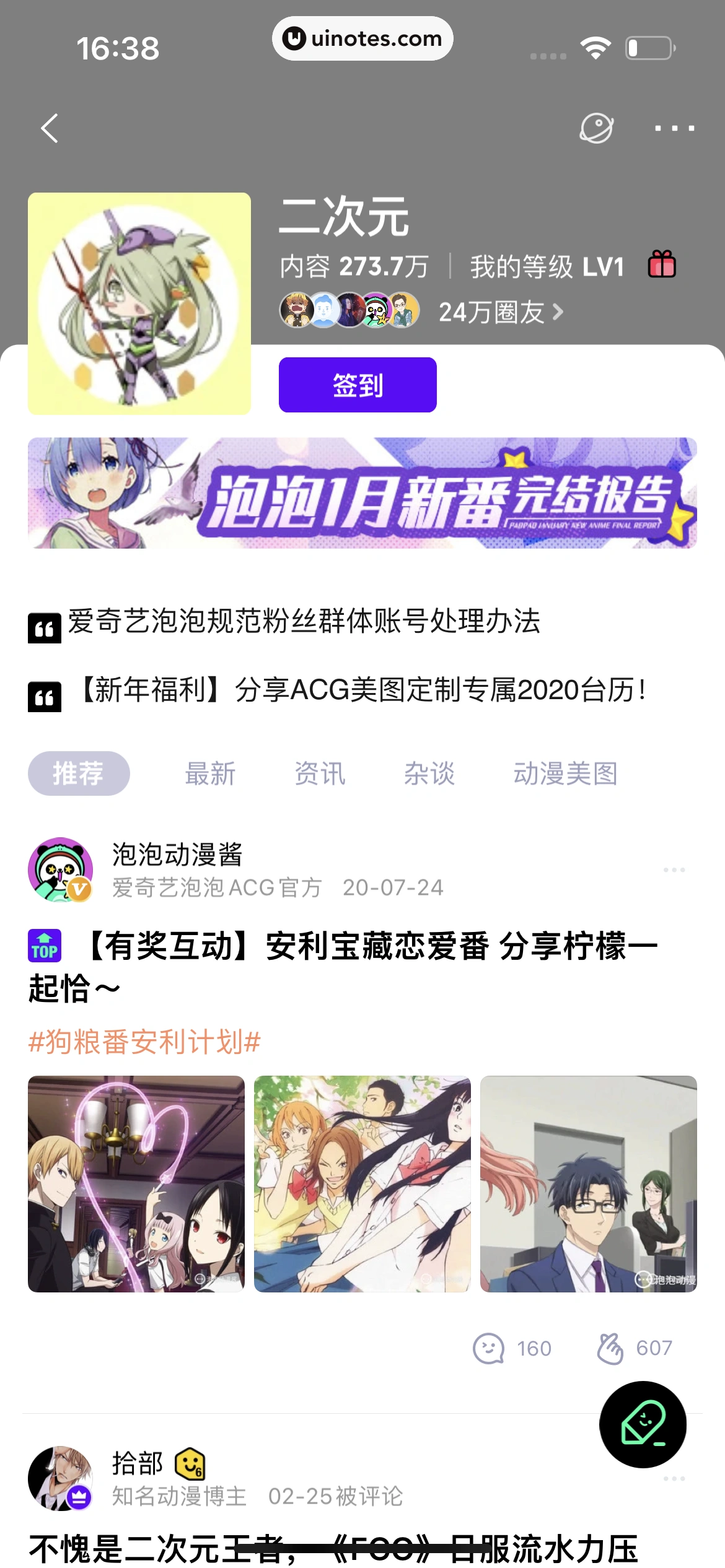Open 泡泡动漫酱's profile avatar

tap(60, 869)
